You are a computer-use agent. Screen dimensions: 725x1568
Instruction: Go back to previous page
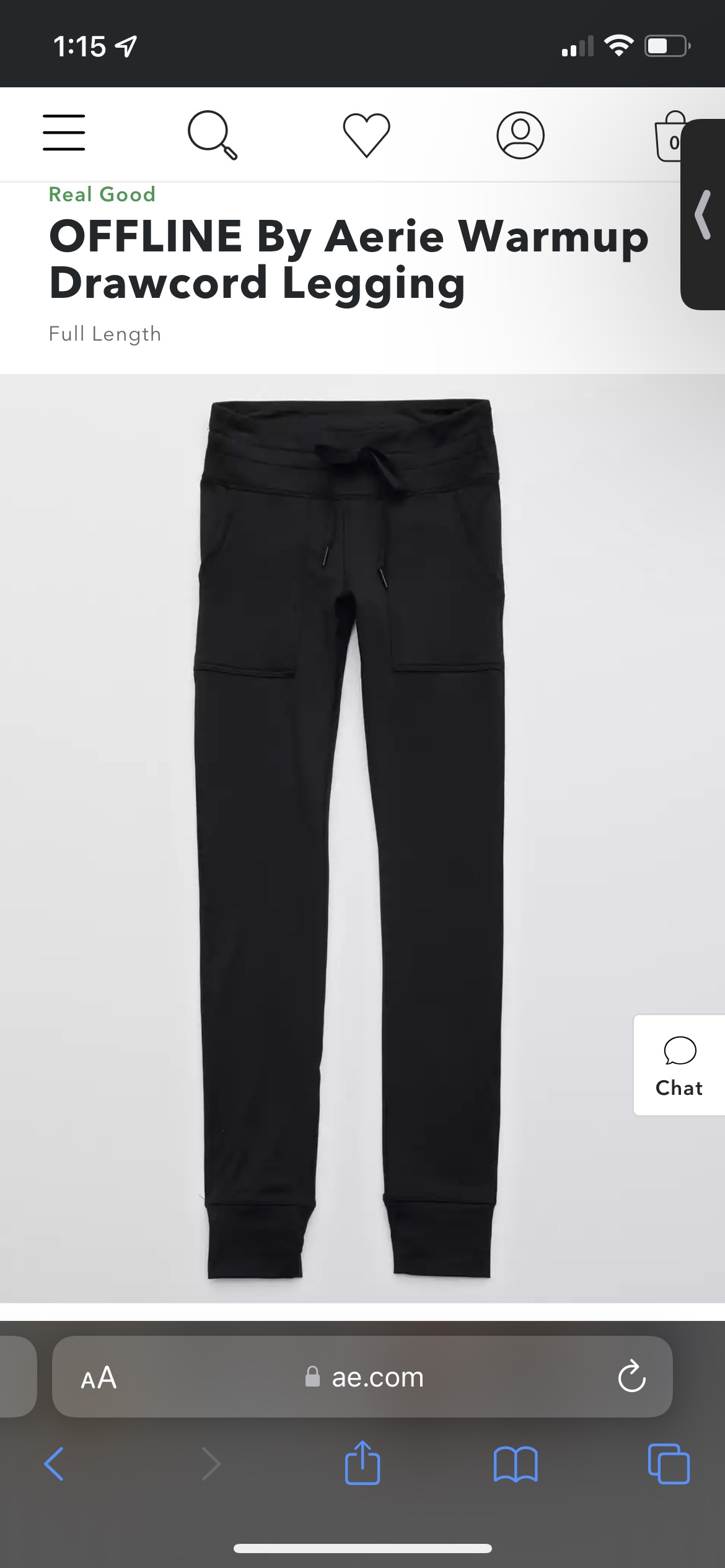pyautogui.click(x=55, y=1465)
